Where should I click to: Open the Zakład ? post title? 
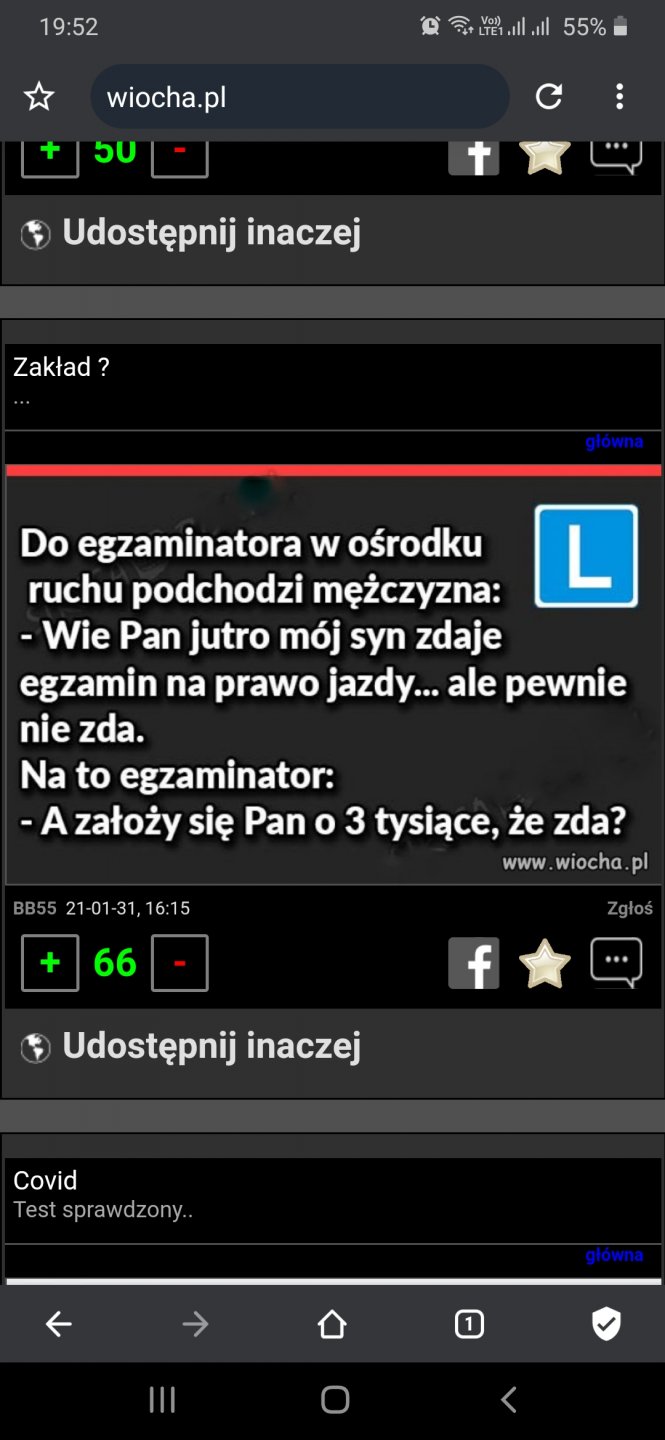[x=61, y=367]
